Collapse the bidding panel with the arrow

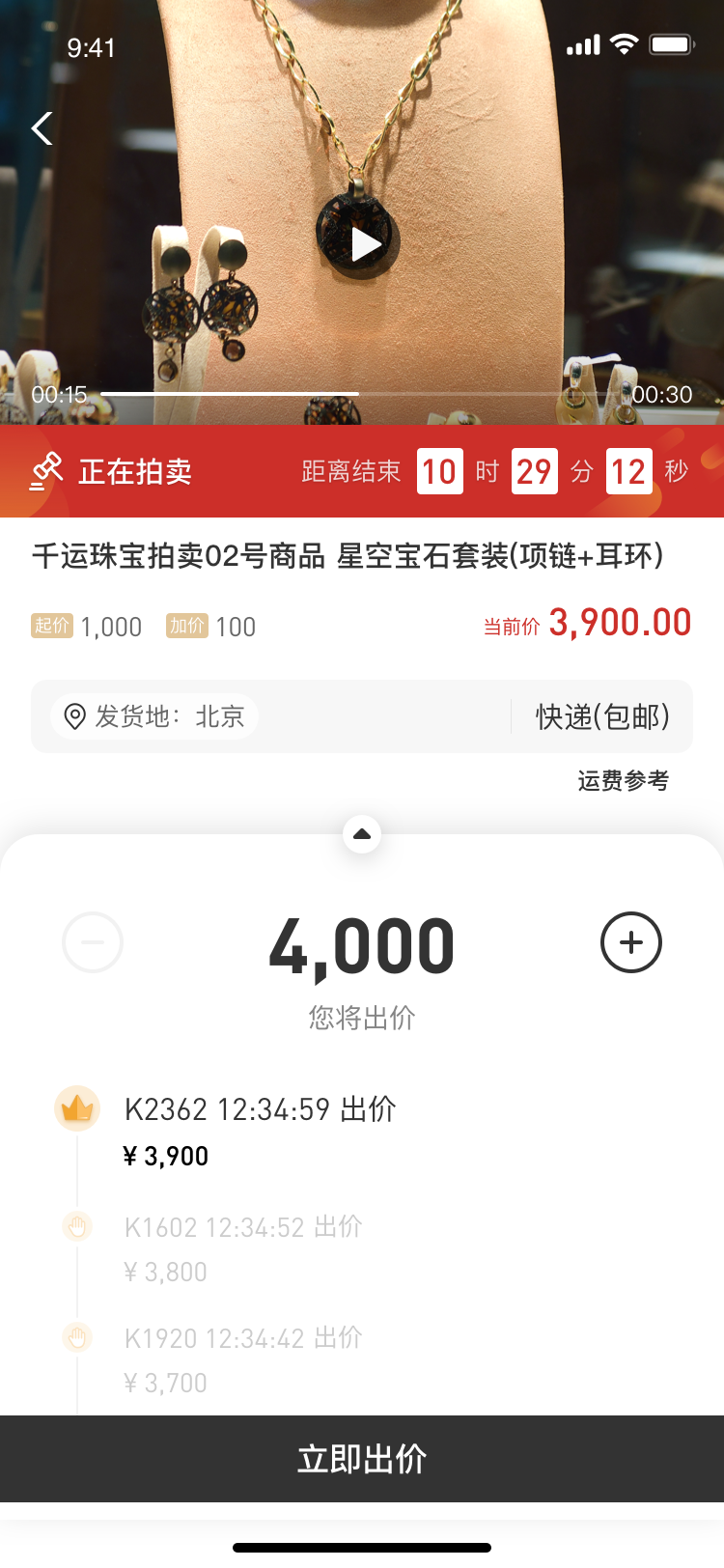coord(362,834)
